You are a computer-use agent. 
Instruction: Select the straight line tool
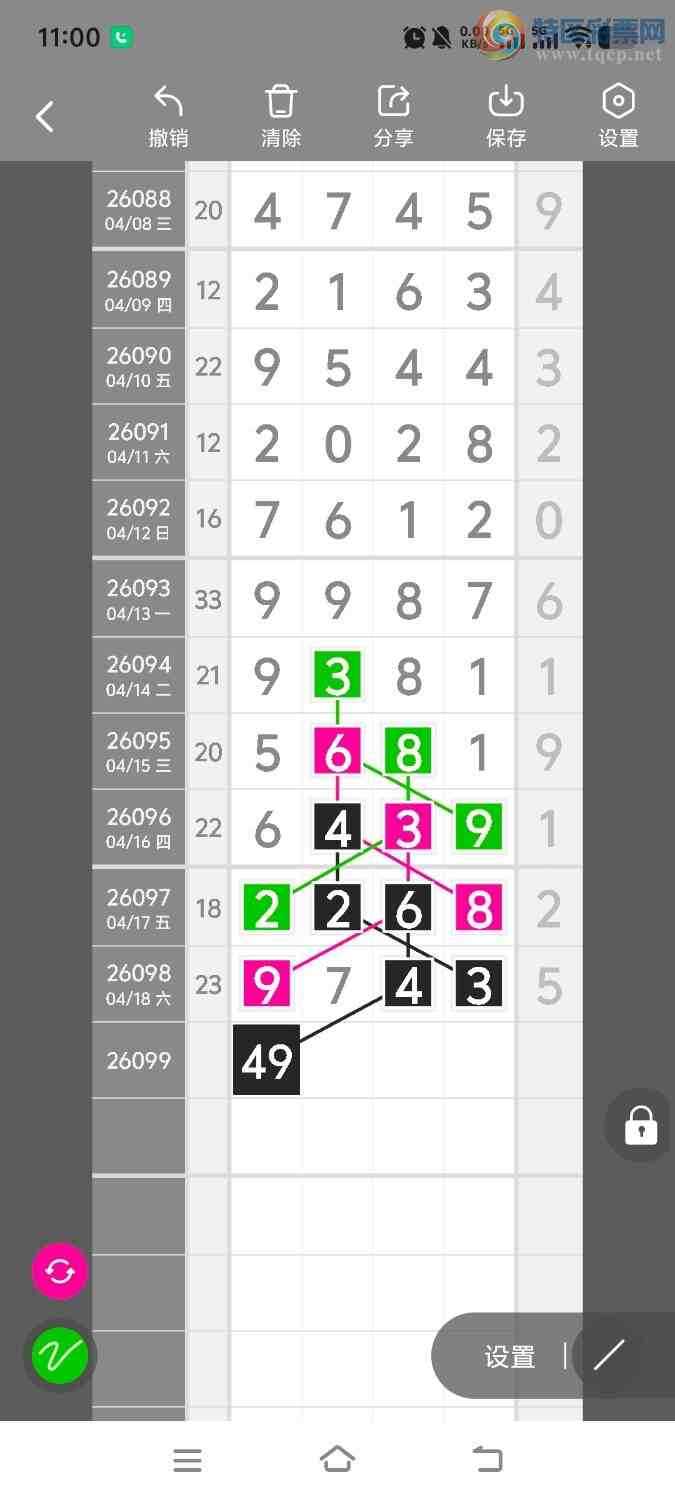coord(609,1355)
